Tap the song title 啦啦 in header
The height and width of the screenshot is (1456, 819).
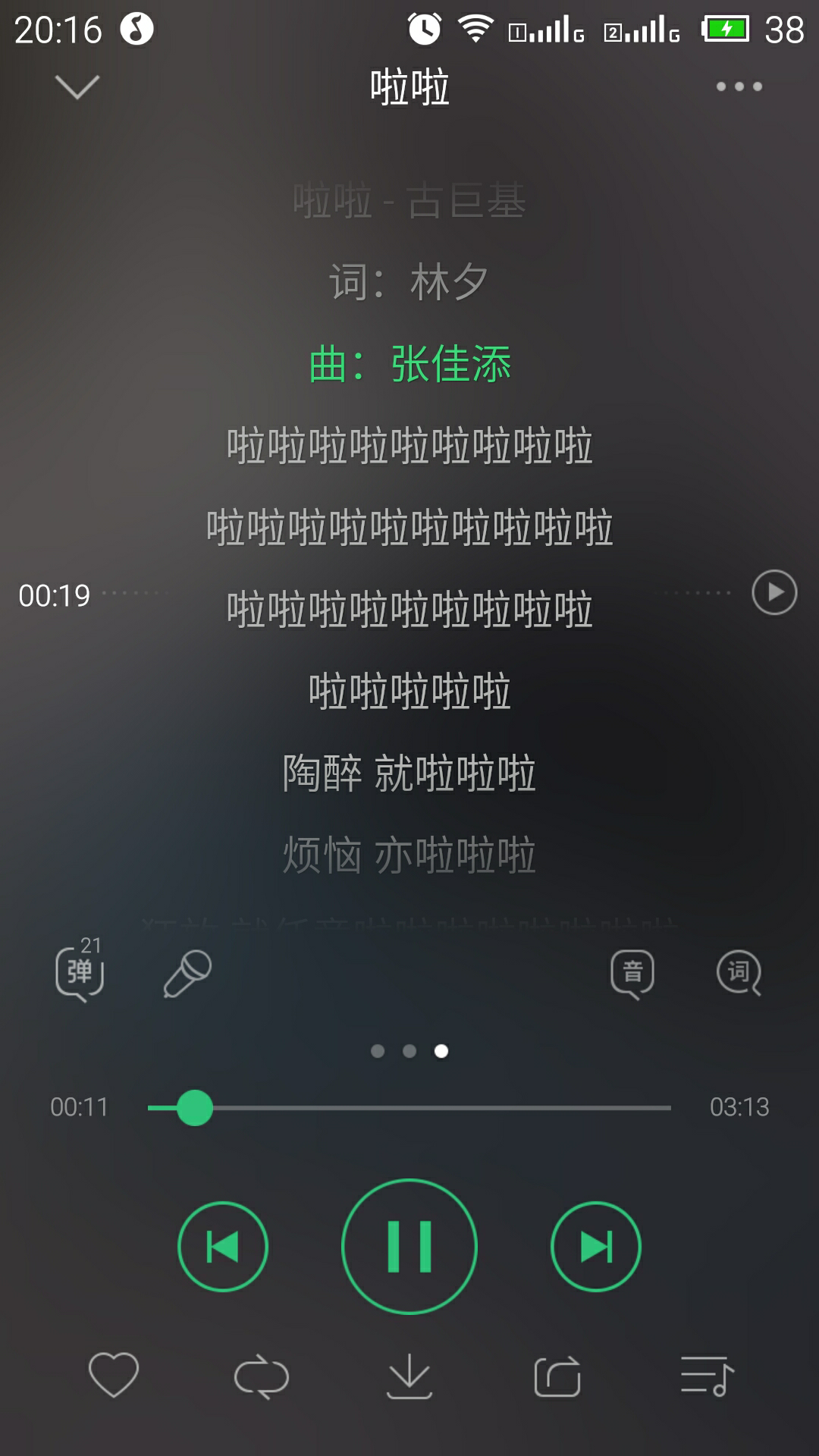coord(409,86)
